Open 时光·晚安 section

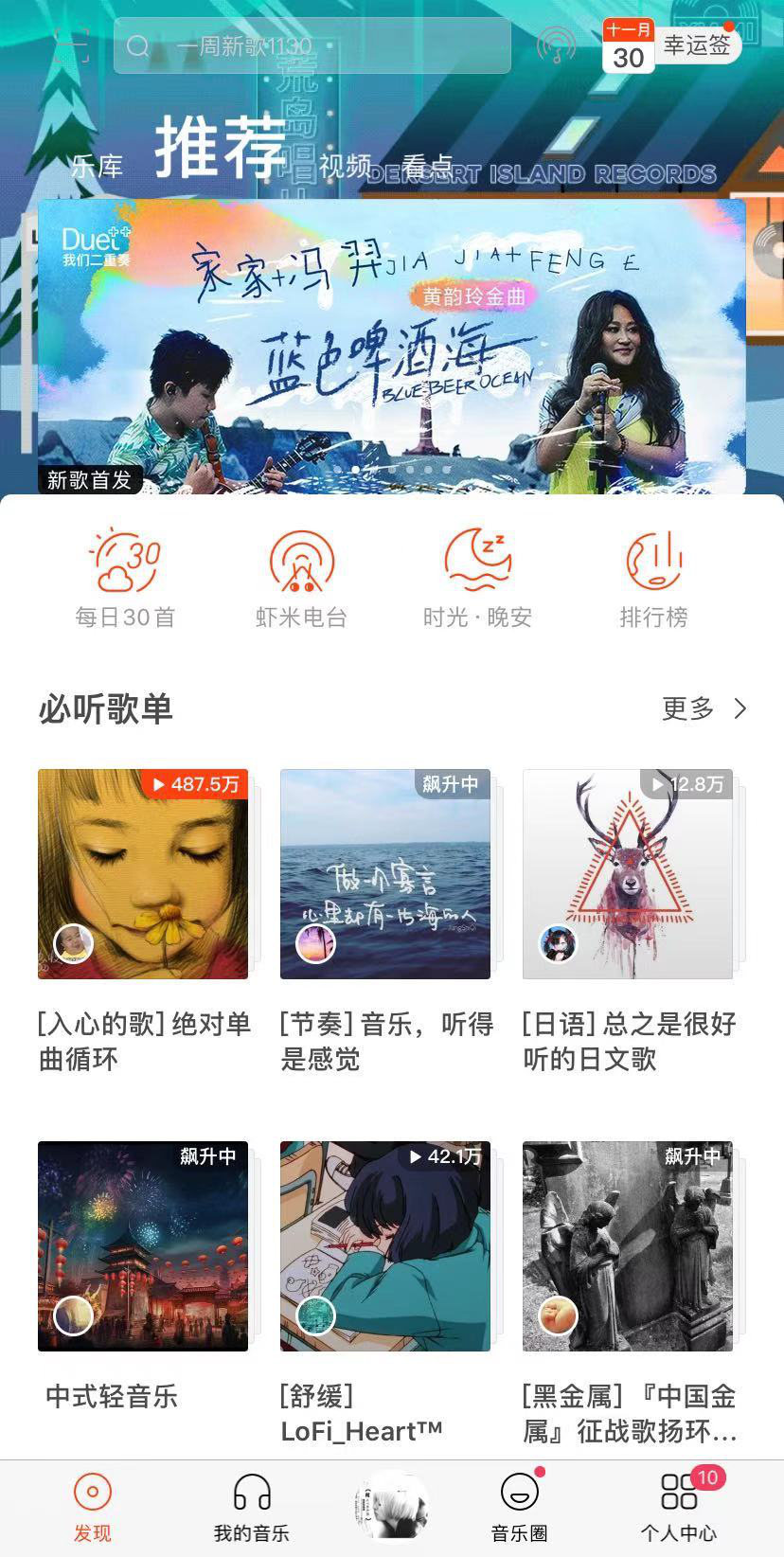(478, 579)
